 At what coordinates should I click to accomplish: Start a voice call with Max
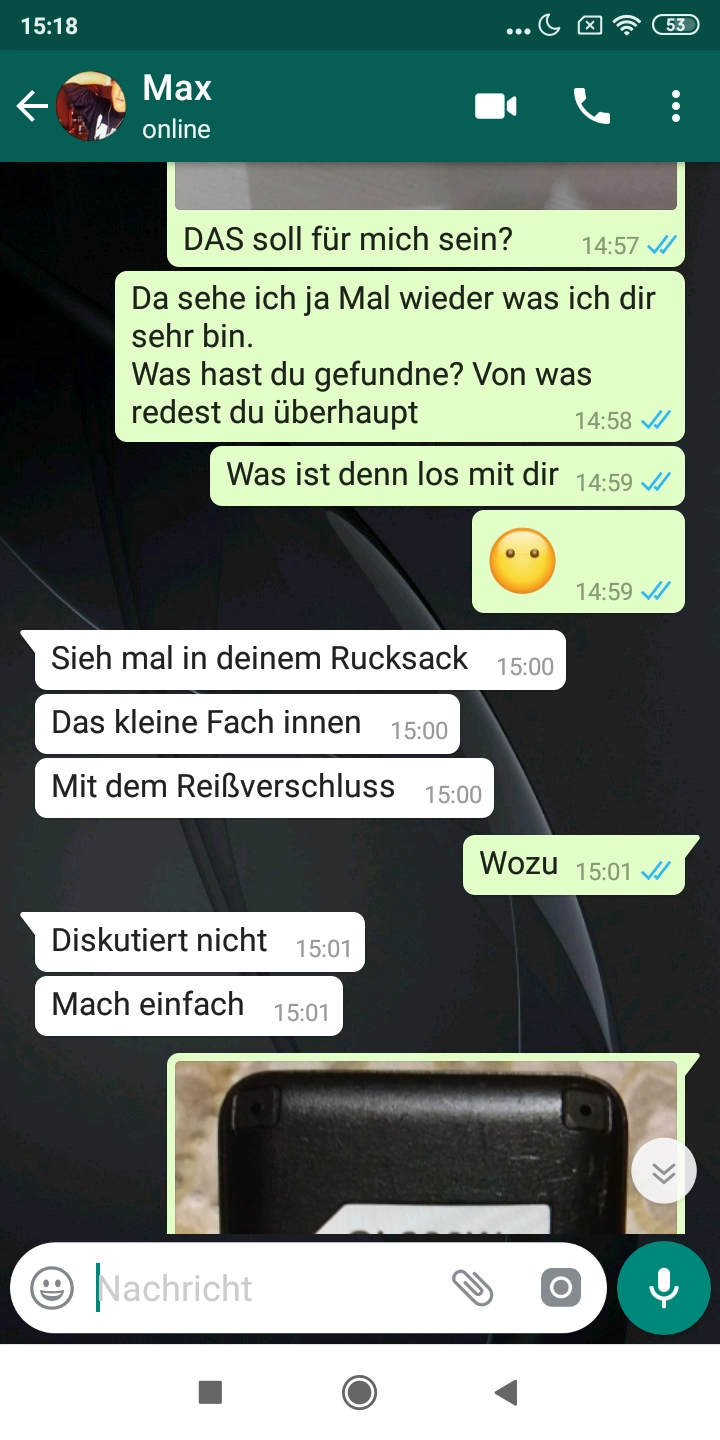click(591, 106)
